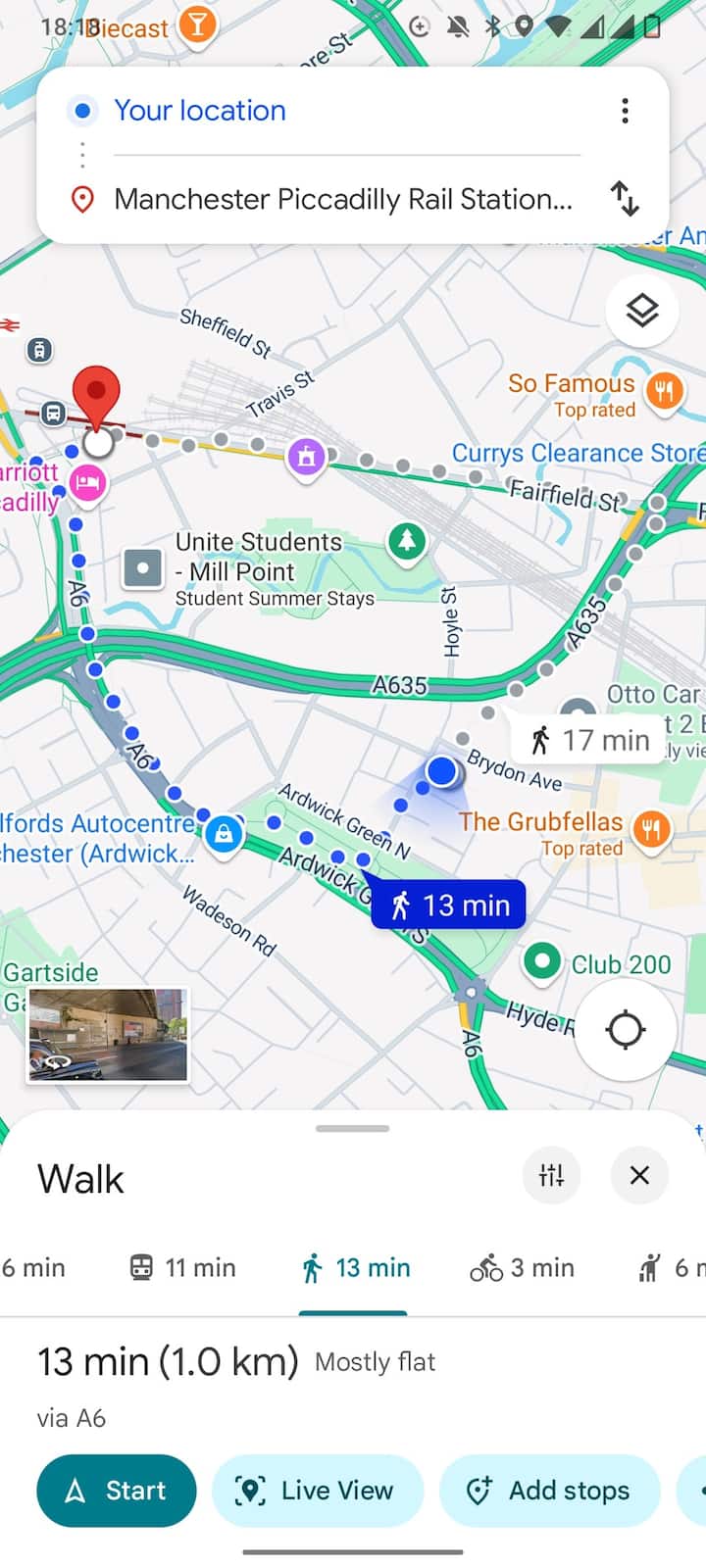The height and width of the screenshot is (1568, 706).
Task: Open The Grubfellas restaurant pin
Action: (651, 829)
